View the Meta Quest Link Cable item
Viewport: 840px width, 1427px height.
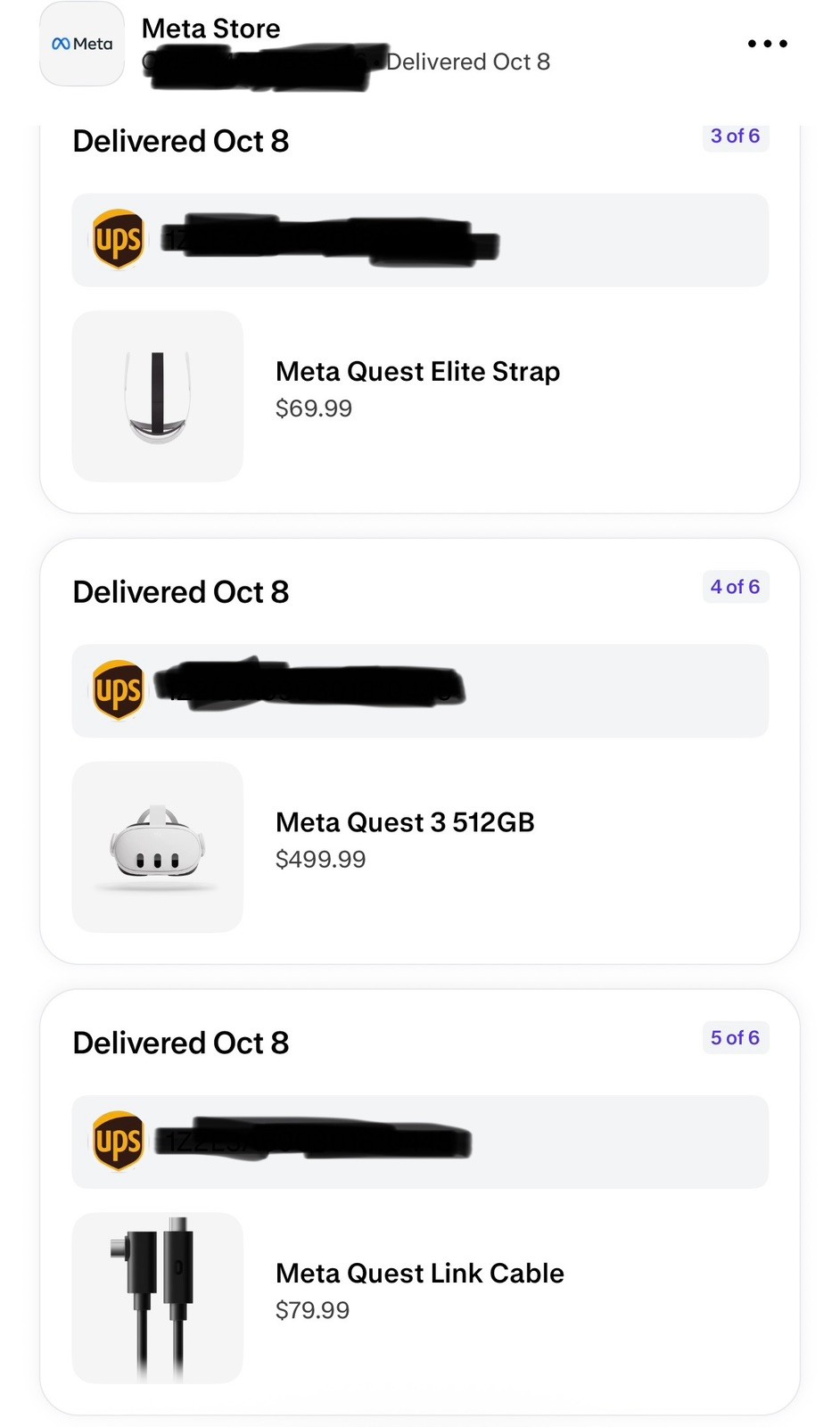[x=419, y=1274]
